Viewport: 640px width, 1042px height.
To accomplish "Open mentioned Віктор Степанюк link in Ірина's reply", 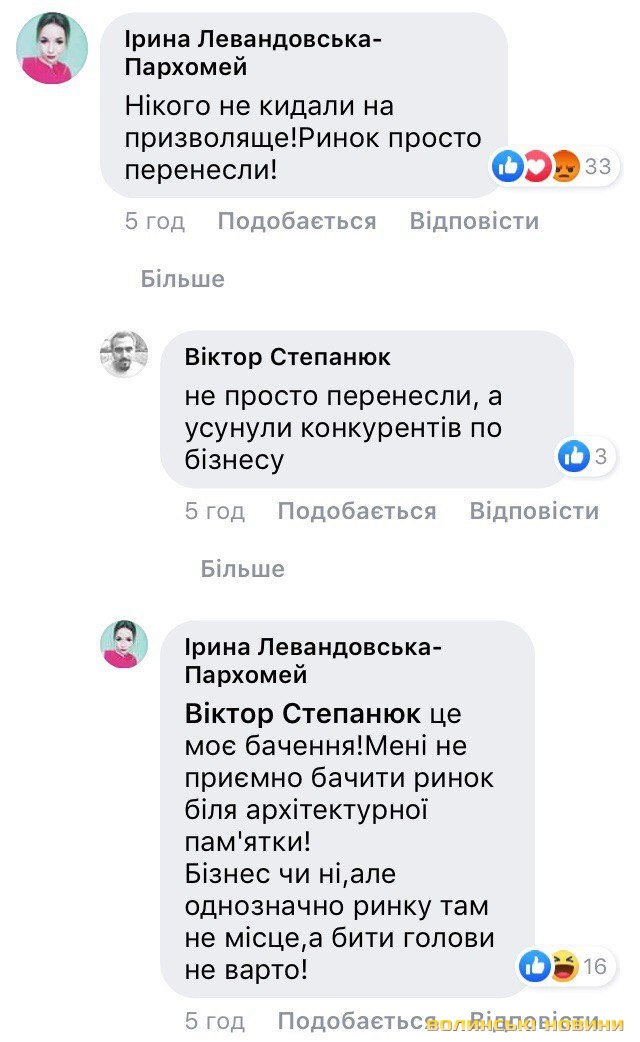I will 303,715.
